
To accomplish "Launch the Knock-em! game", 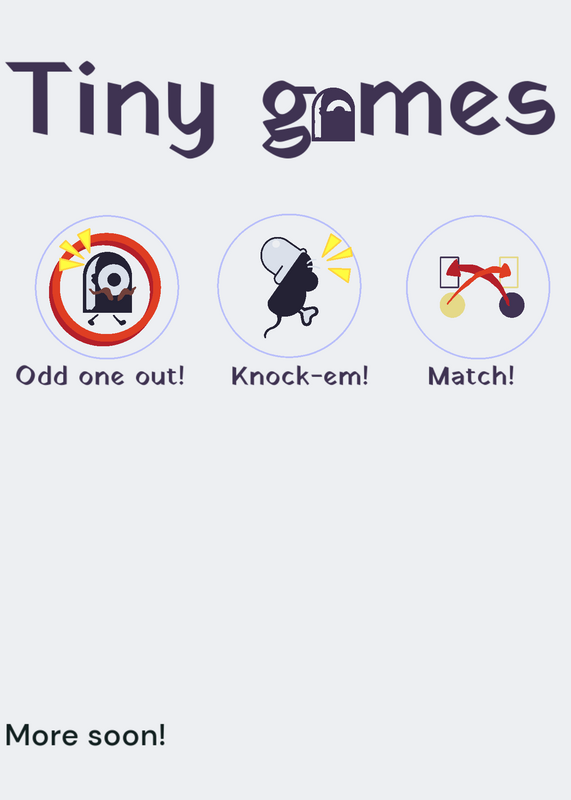I will [x=289, y=286].
